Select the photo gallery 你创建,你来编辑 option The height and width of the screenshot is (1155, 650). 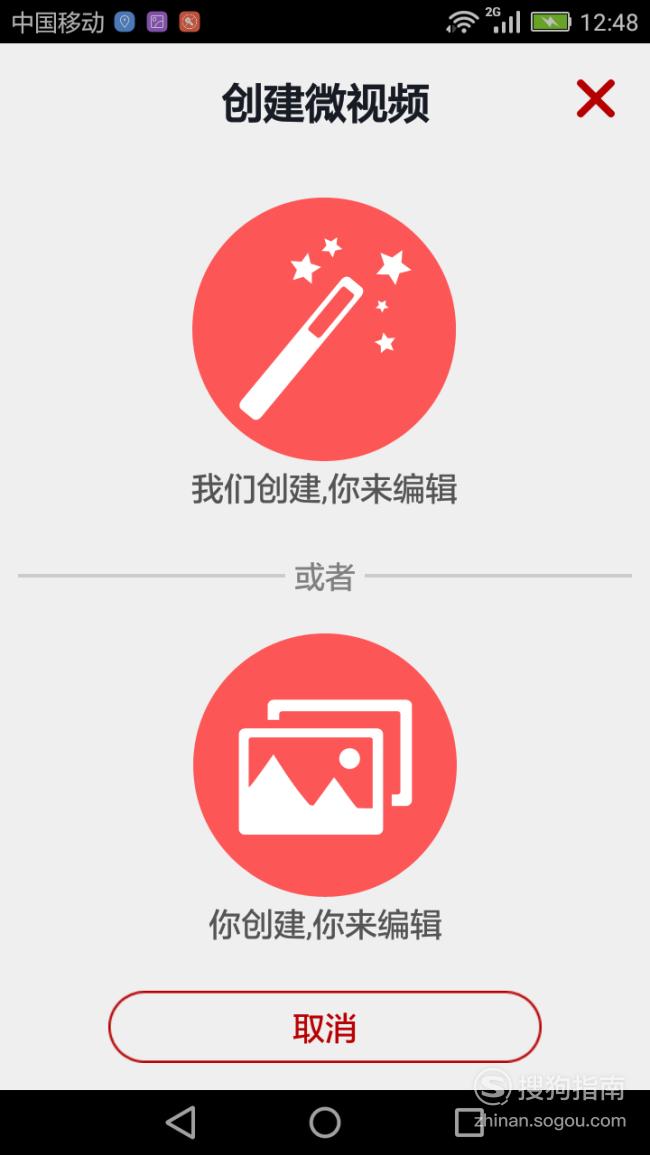click(x=325, y=765)
